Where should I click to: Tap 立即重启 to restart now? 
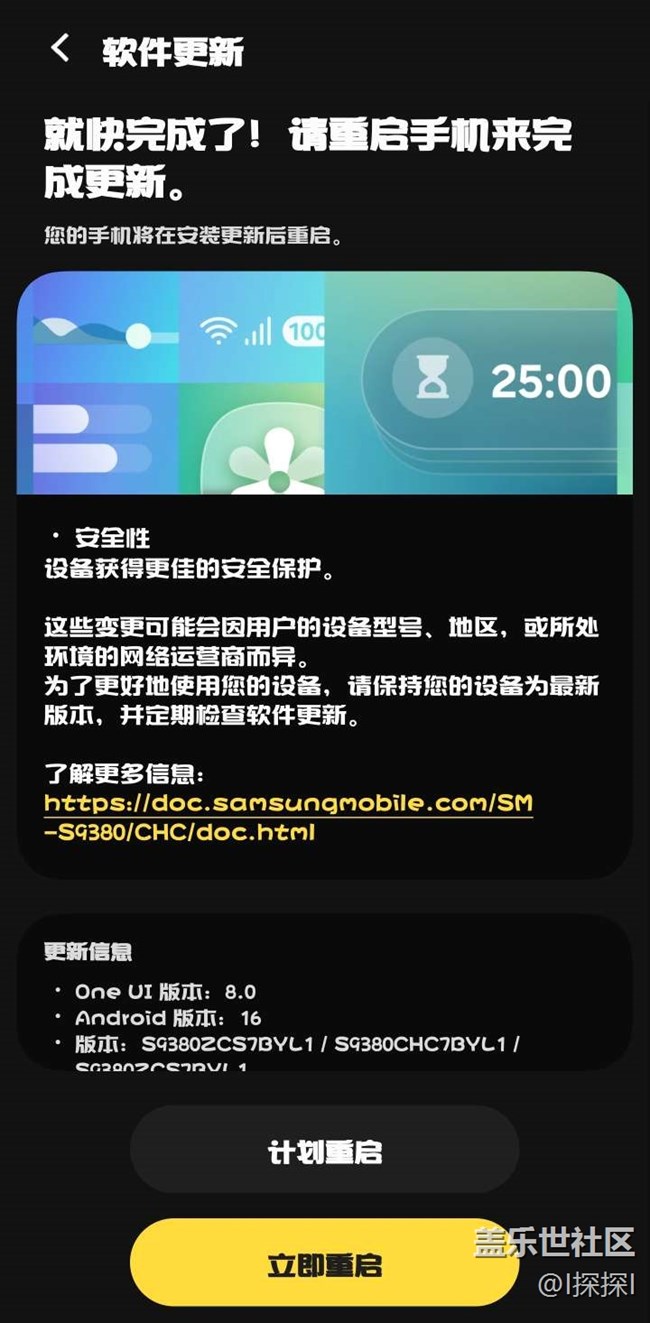click(x=324, y=1264)
